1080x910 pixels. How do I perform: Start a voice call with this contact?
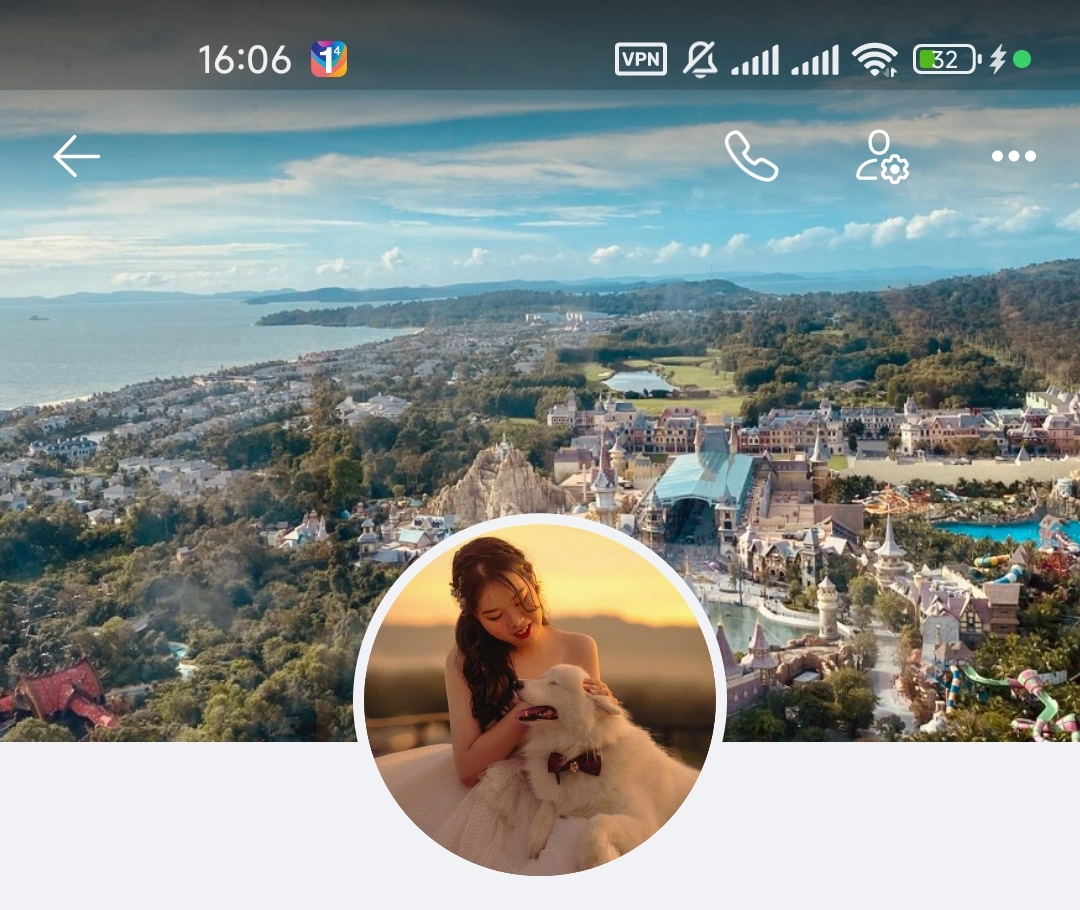(751, 156)
